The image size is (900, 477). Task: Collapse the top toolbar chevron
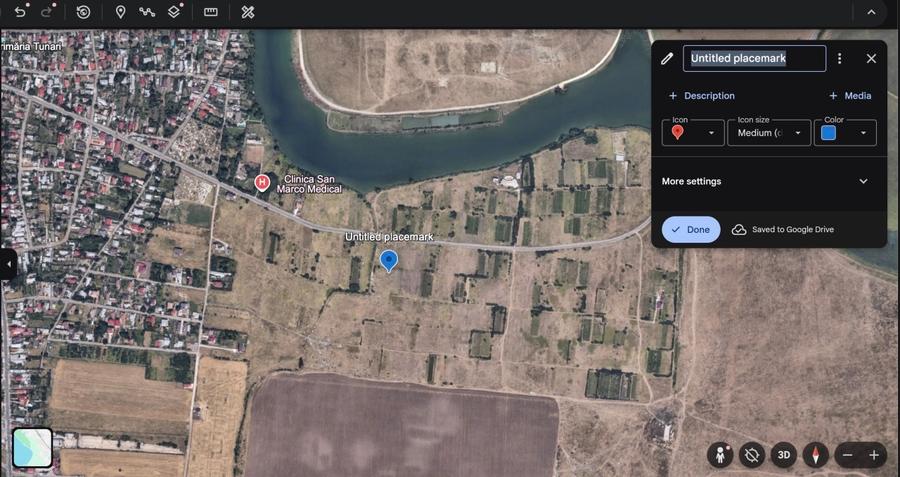(871, 12)
